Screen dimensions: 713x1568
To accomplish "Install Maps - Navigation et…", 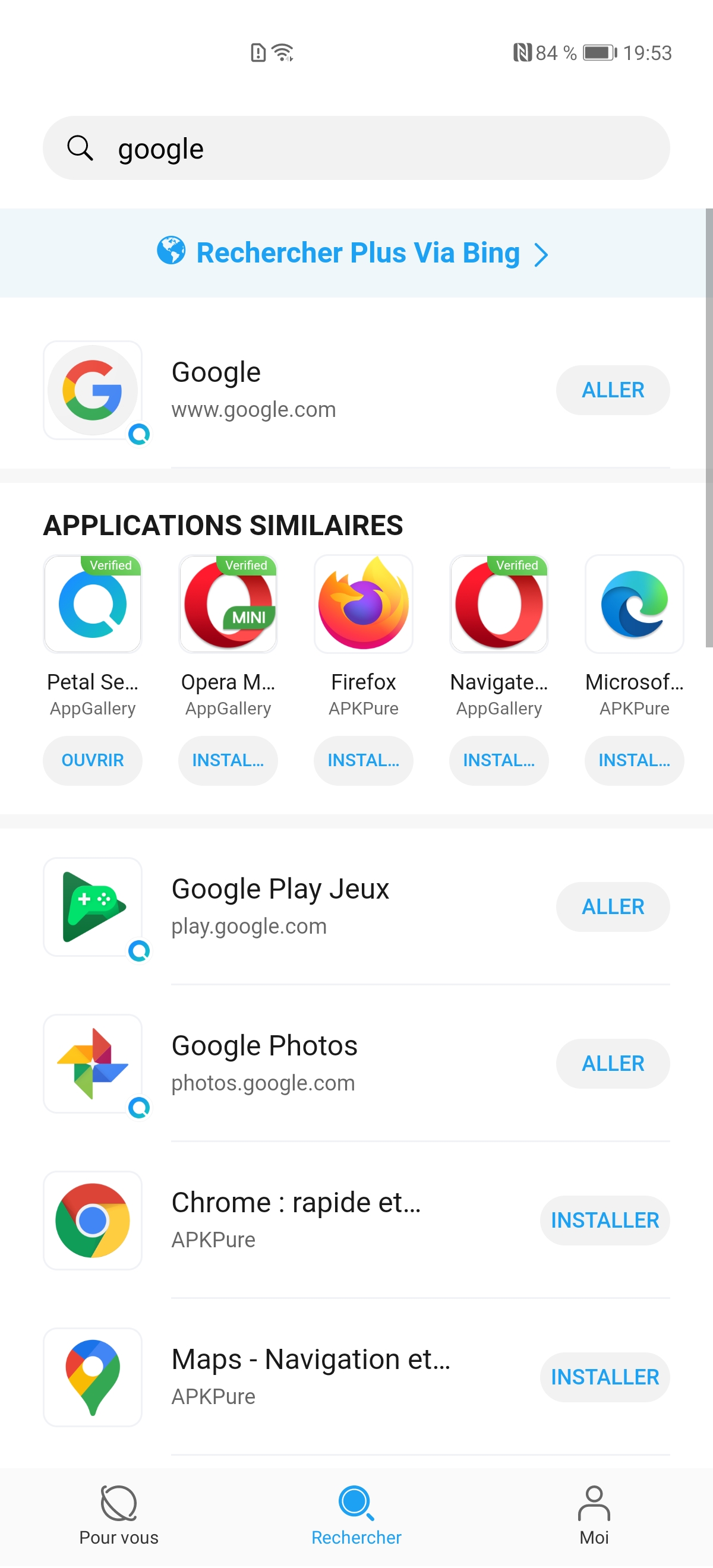I will point(604,1377).
